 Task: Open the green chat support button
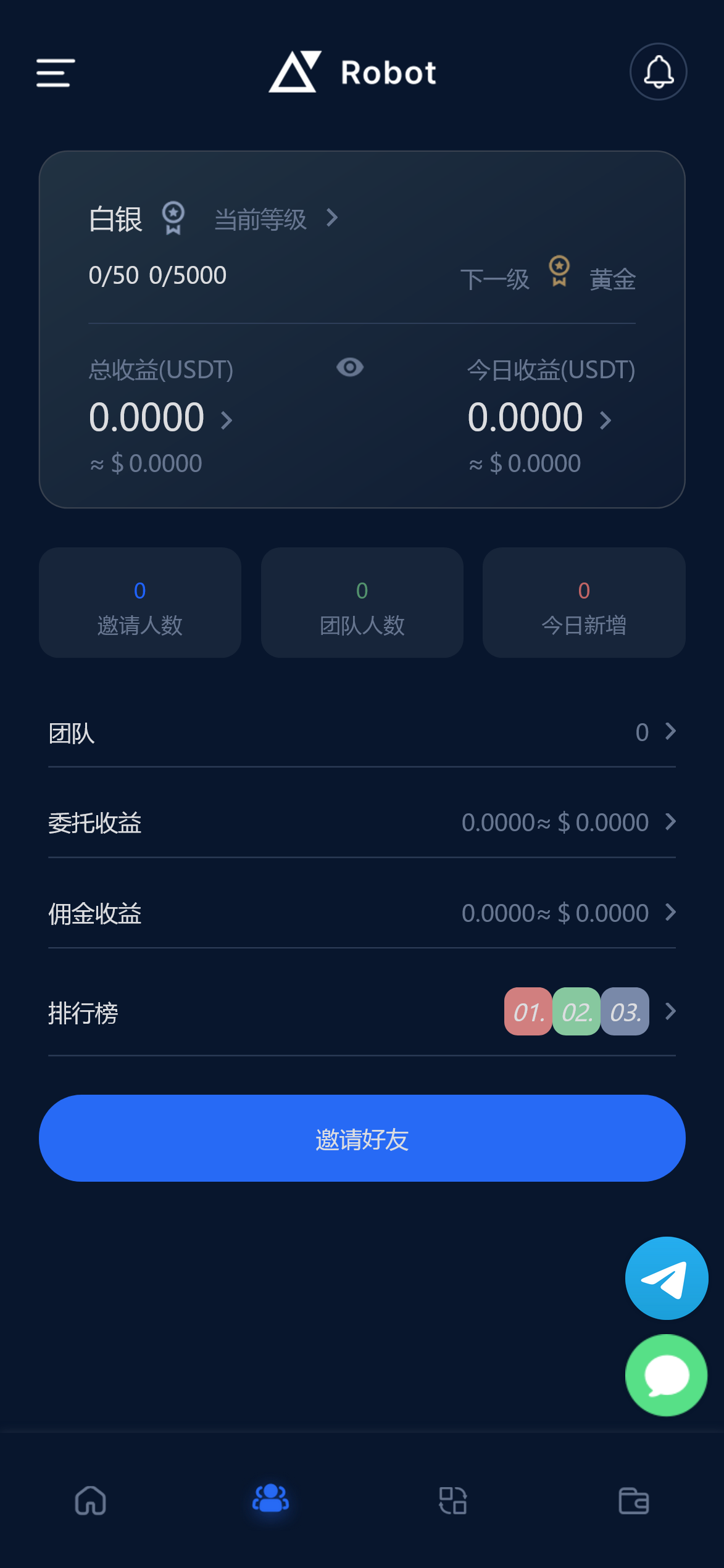pyautogui.click(x=667, y=1375)
